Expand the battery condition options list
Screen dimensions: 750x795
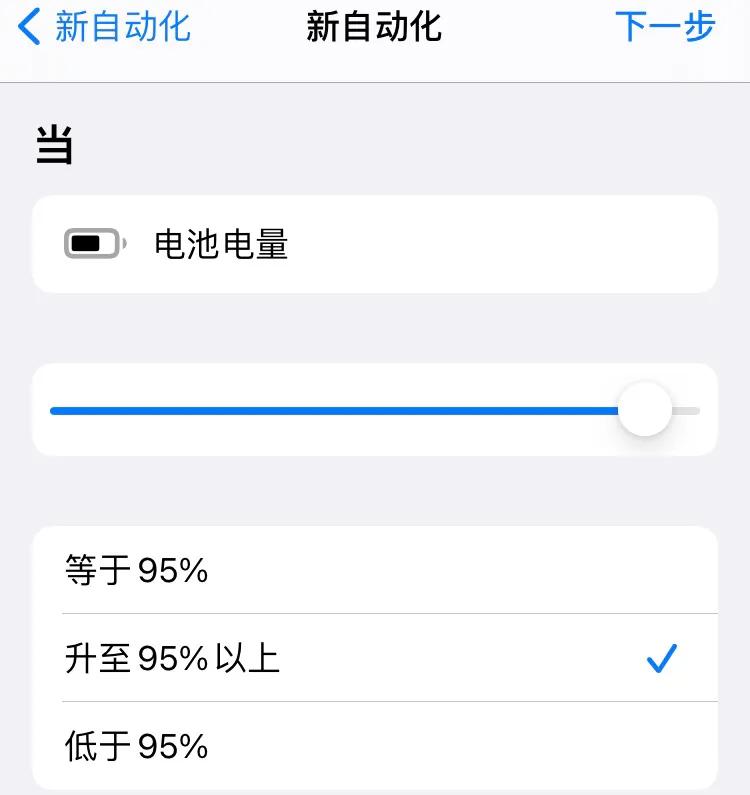pos(375,243)
